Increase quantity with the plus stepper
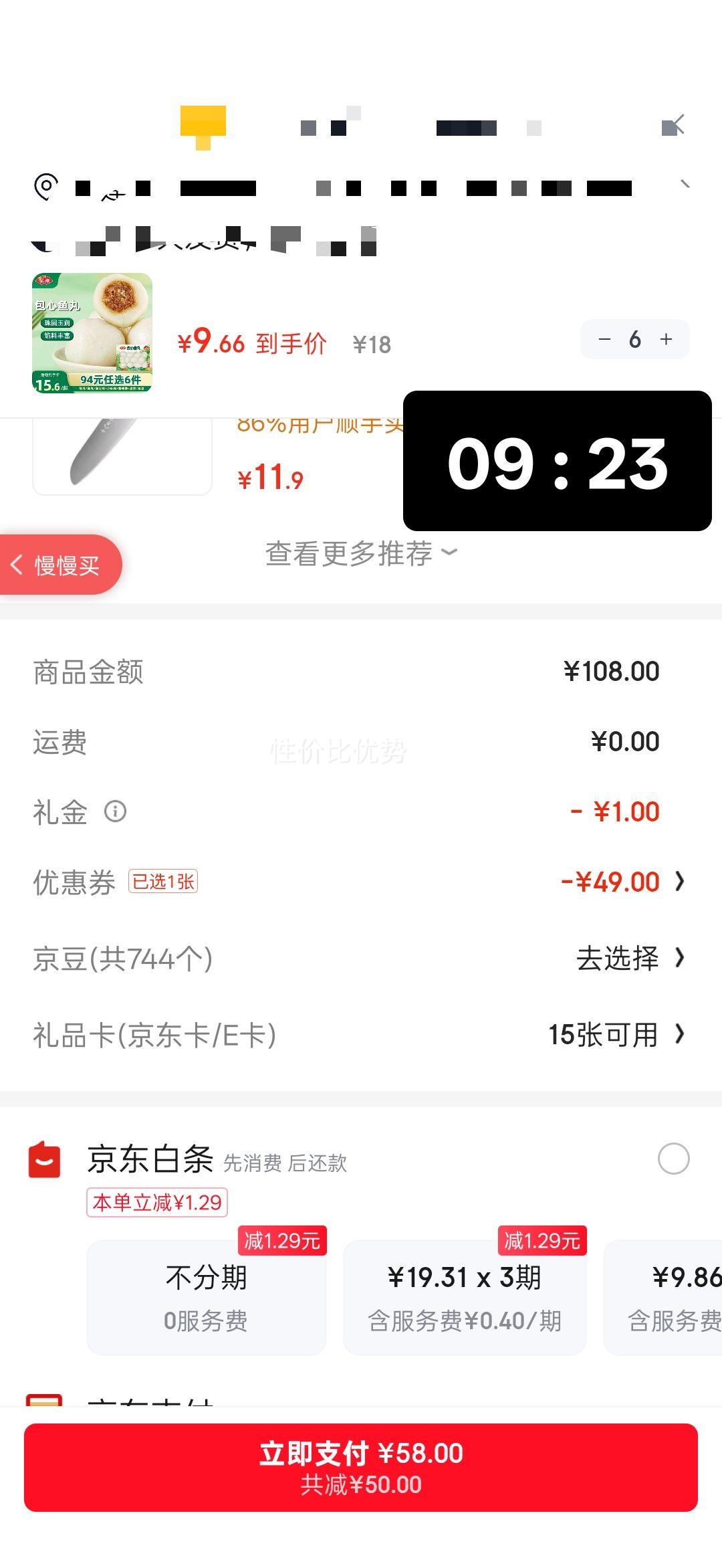The image size is (722, 1568). coord(666,339)
